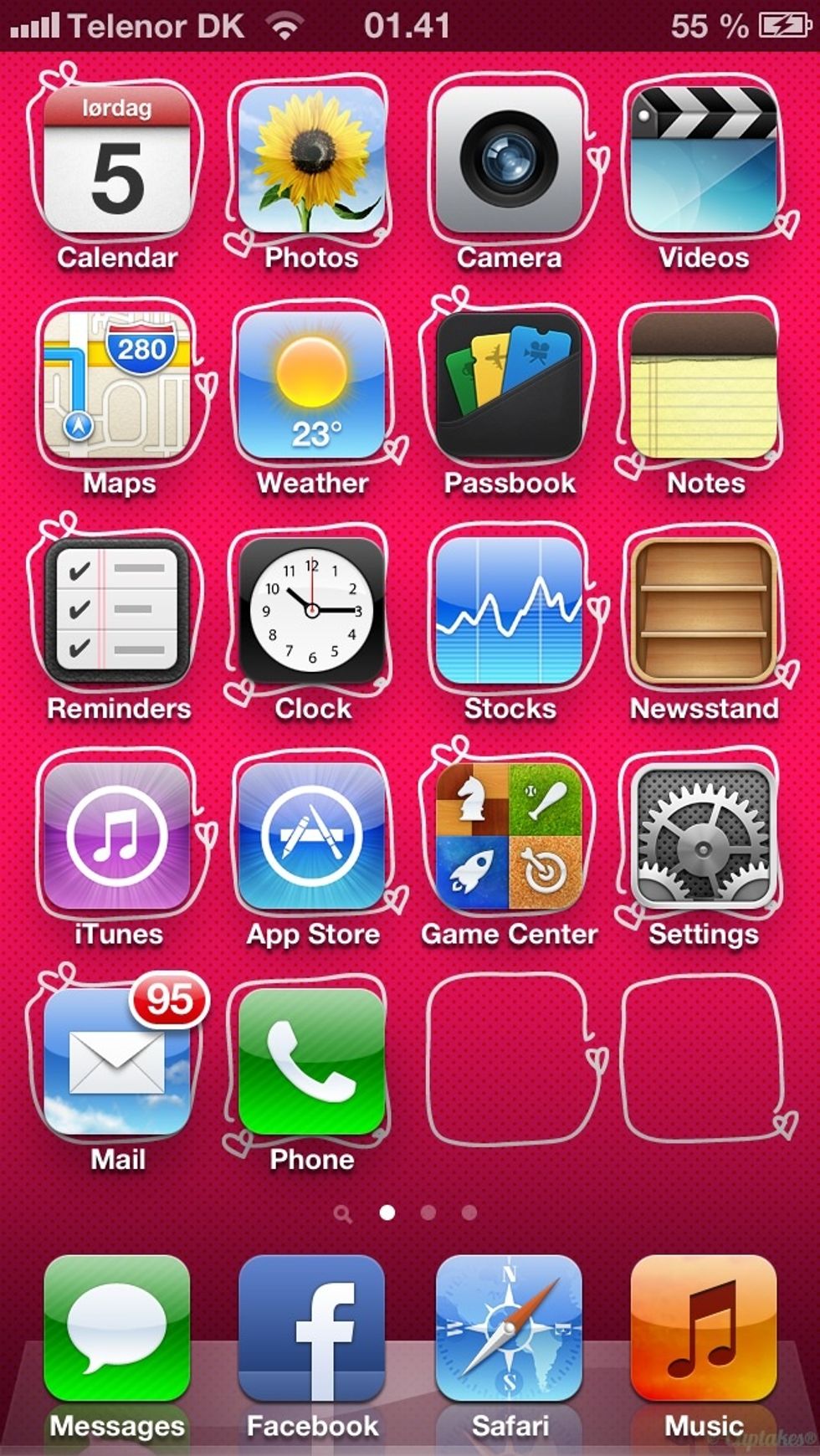The height and width of the screenshot is (1456, 820).
Task: View the Stocks app
Action: pyautogui.click(x=508, y=611)
